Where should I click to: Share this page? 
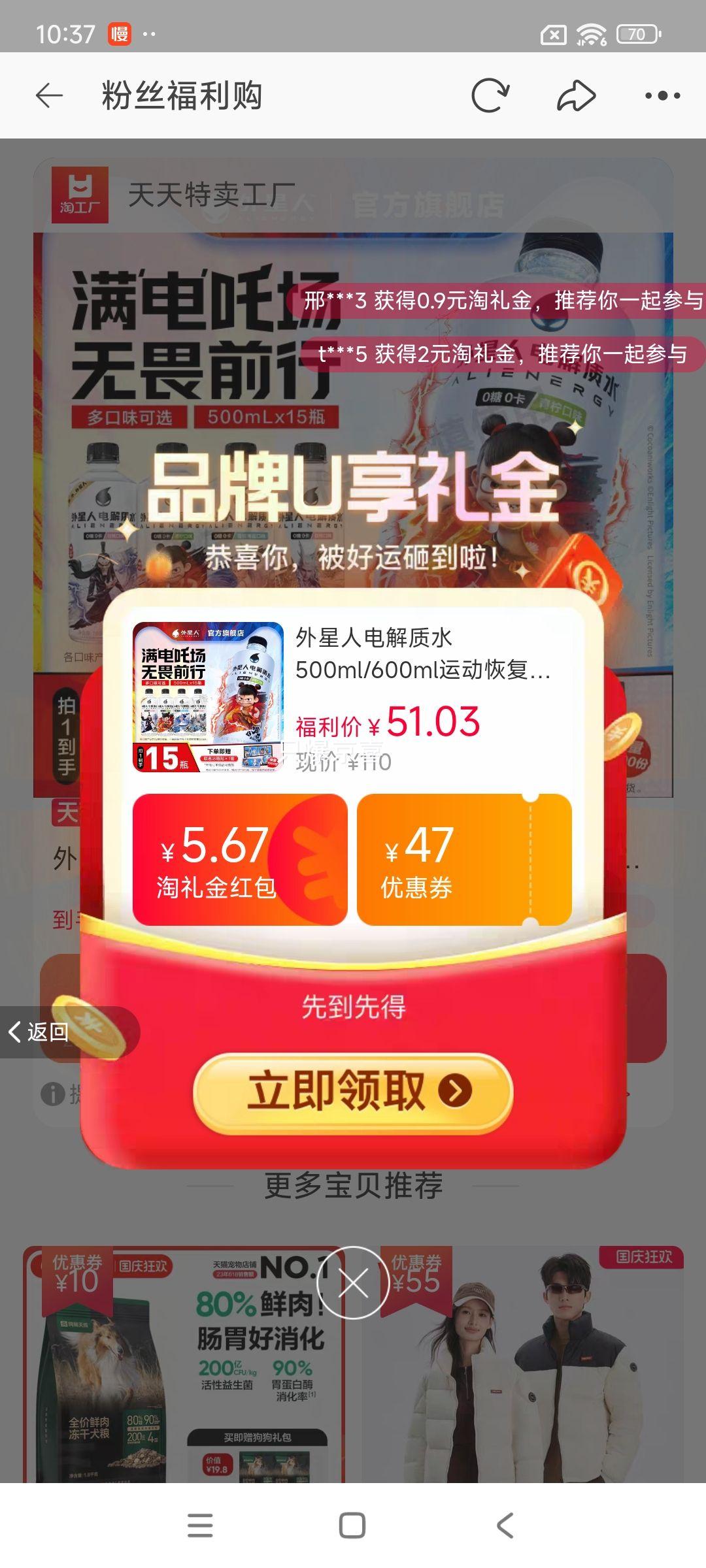[576, 96]
